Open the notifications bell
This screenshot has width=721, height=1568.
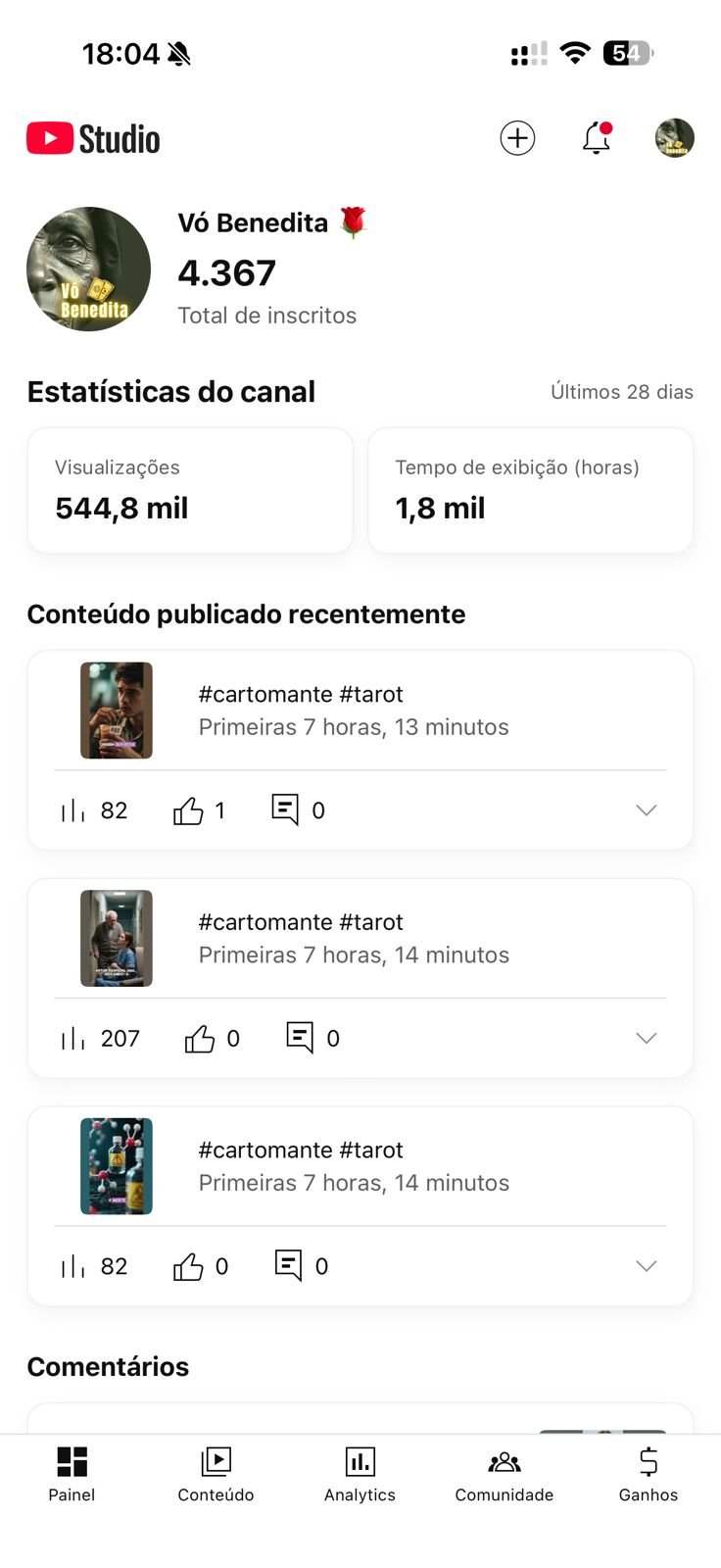click(x=597, y=138)
